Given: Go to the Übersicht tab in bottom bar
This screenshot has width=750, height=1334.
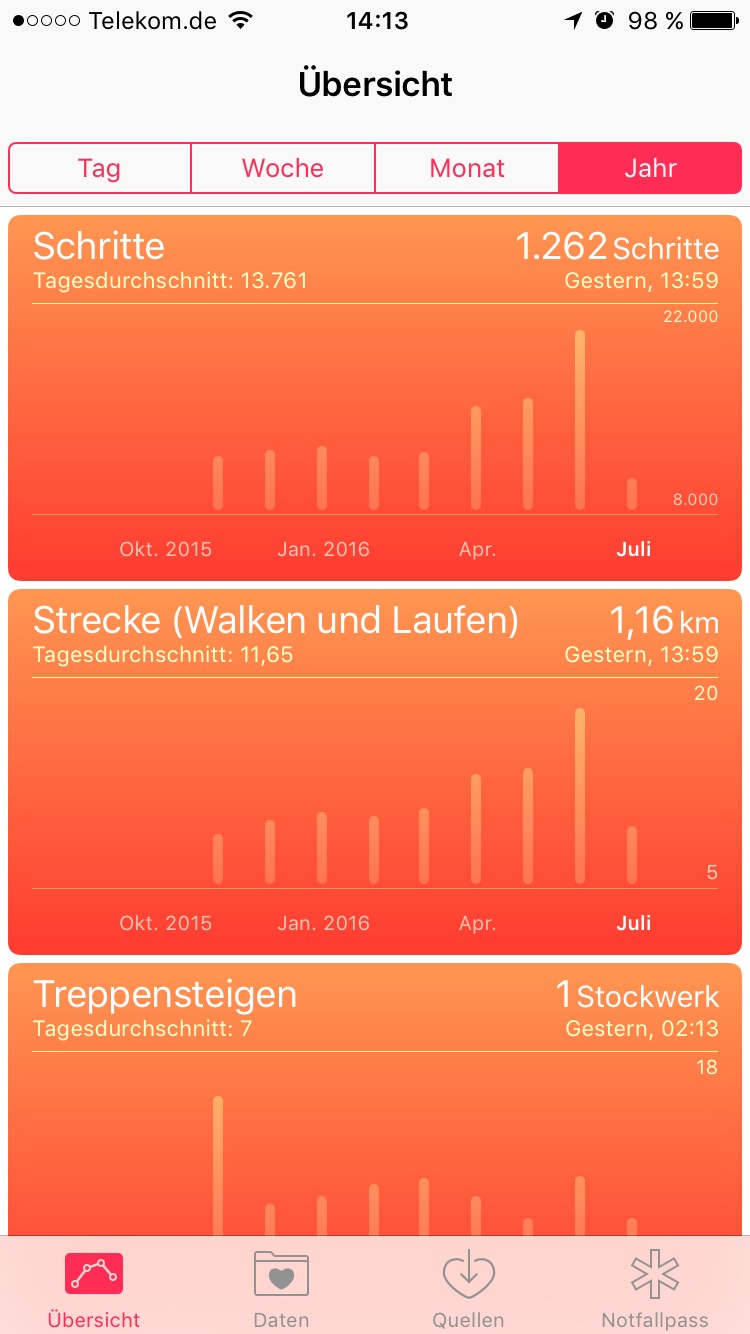Looking at the screenshot, I should tap(94, 1288).
